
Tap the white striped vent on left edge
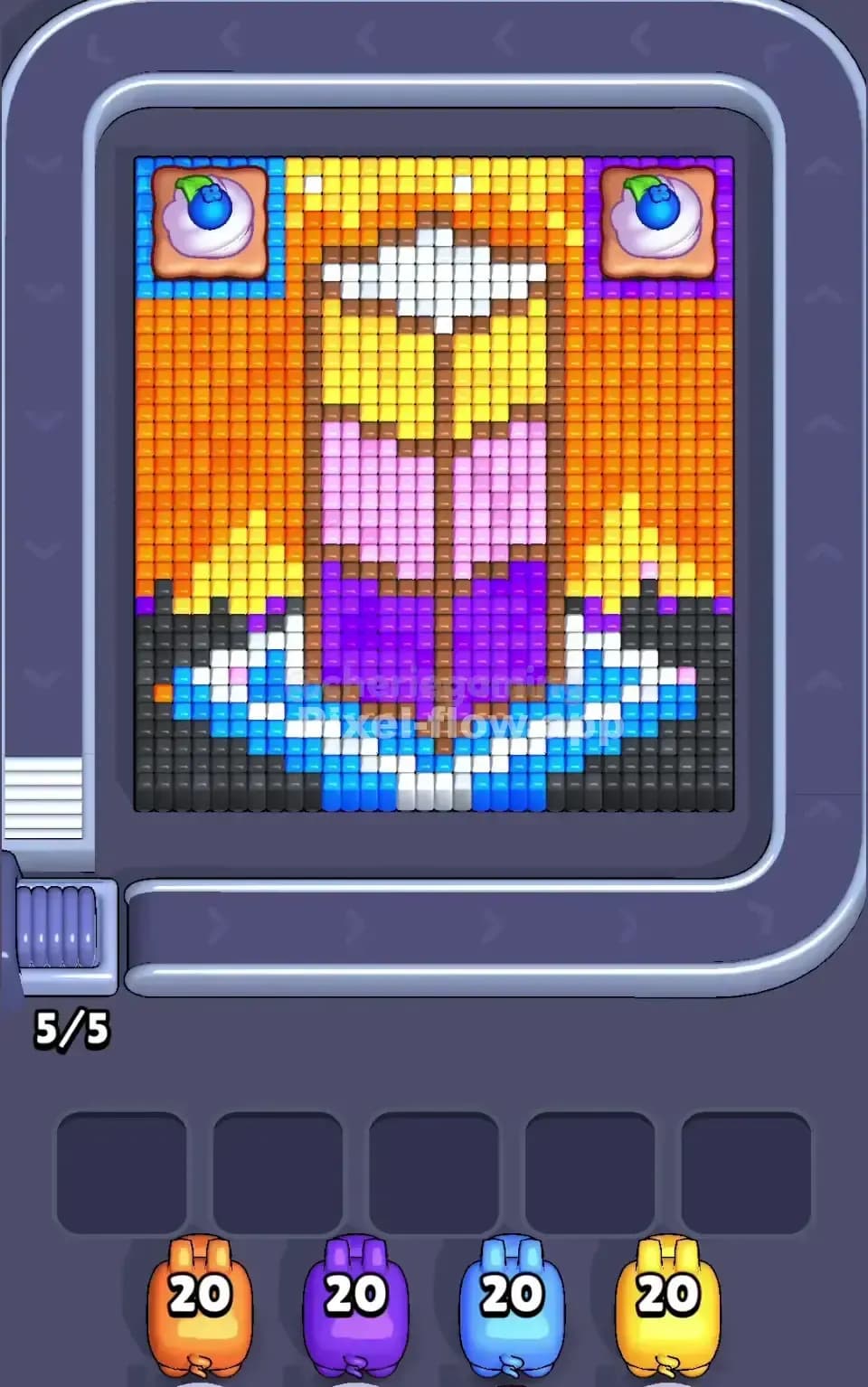[x=45, y=796]
